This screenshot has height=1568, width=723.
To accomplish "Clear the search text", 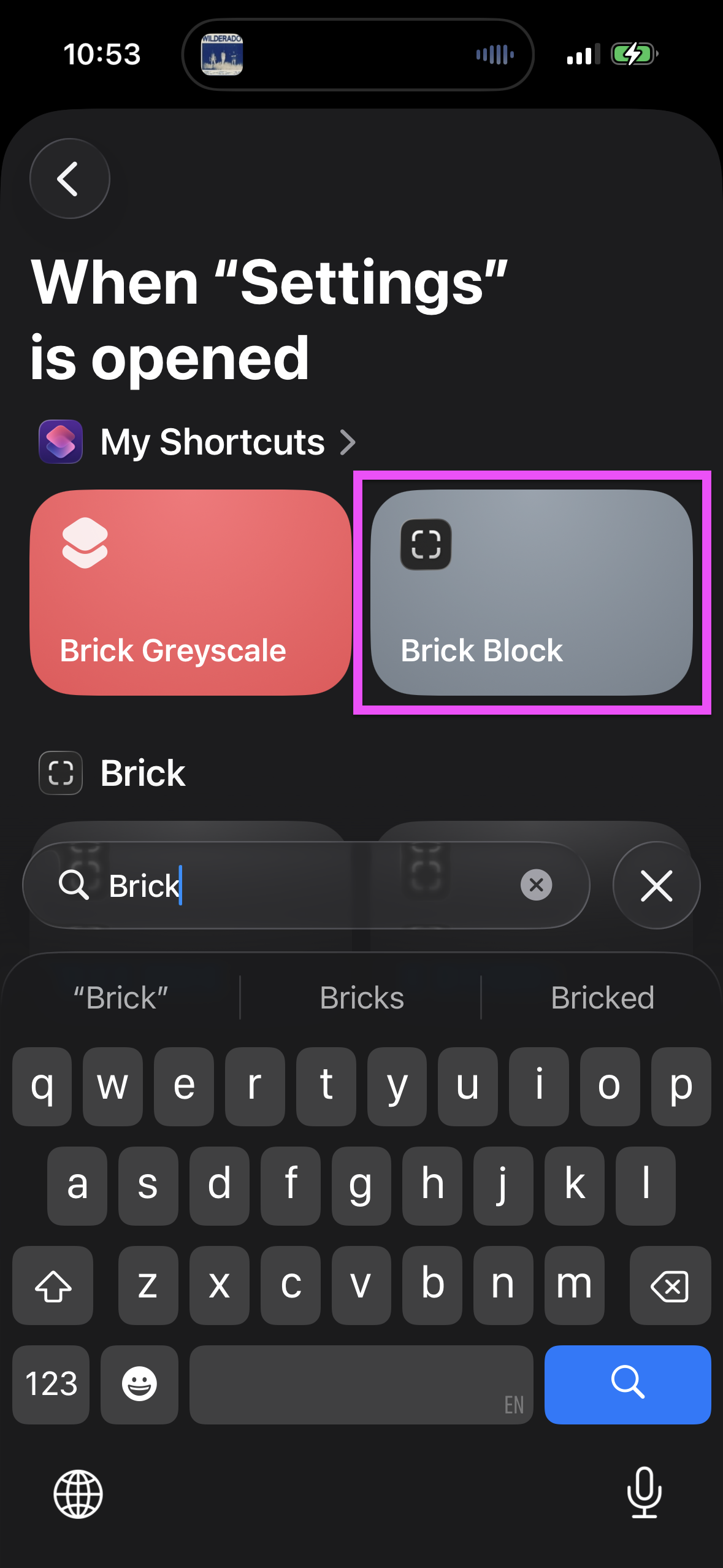I will click(536, 885).
